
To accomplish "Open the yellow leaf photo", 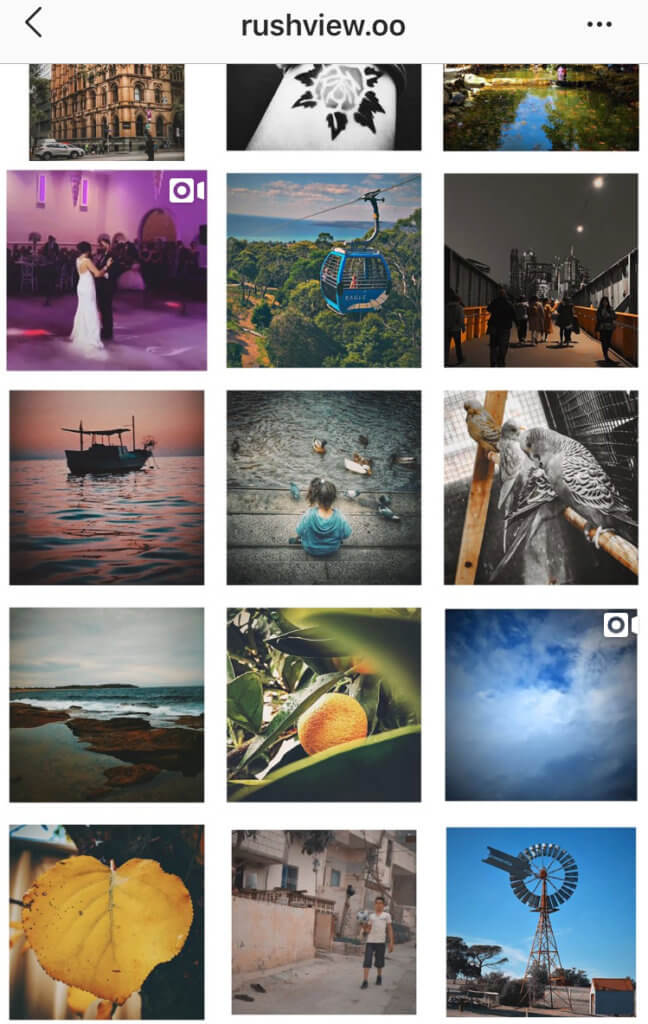I will 106,921.
